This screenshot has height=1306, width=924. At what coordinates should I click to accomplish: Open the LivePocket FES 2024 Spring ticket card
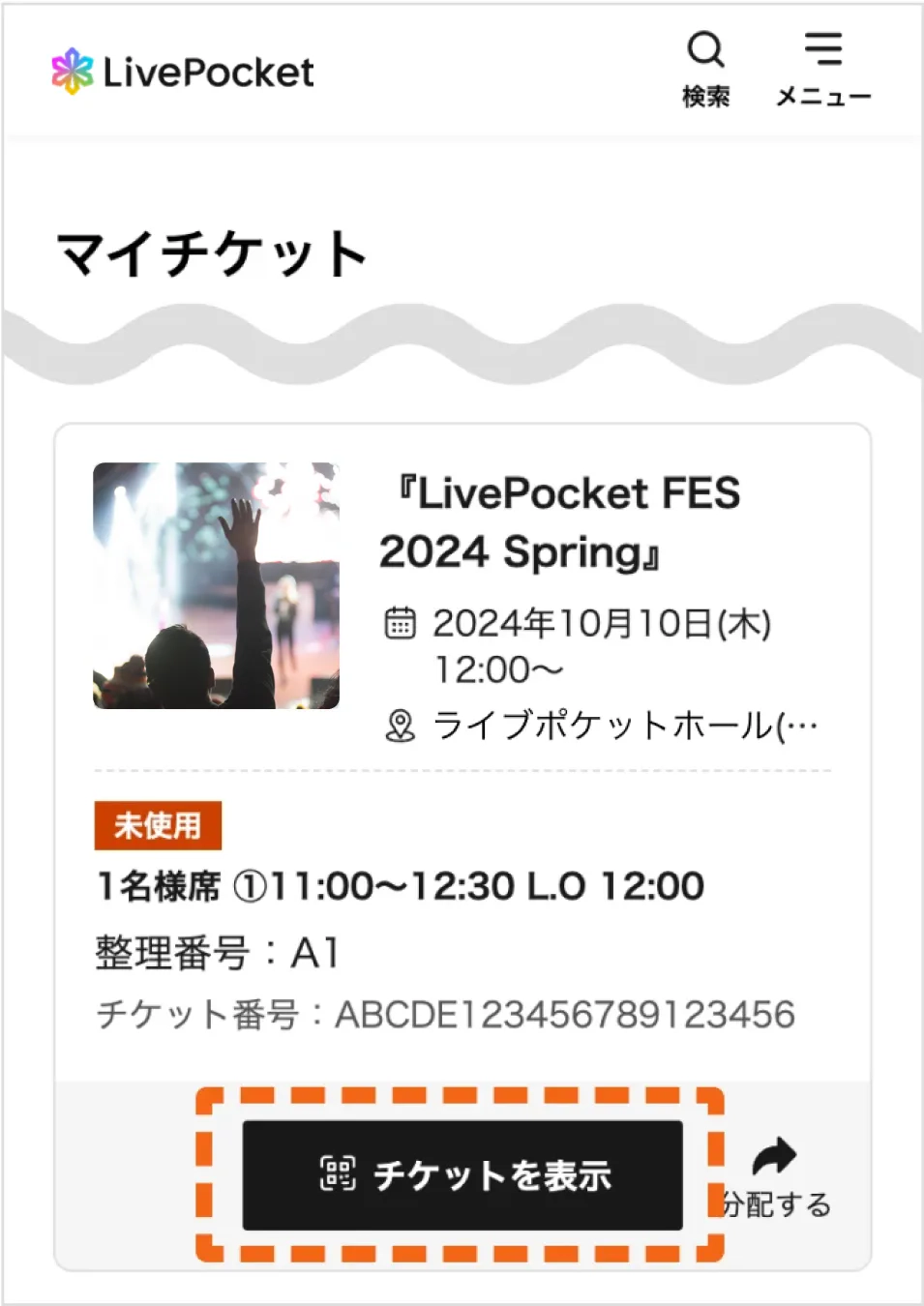point(559,523)
